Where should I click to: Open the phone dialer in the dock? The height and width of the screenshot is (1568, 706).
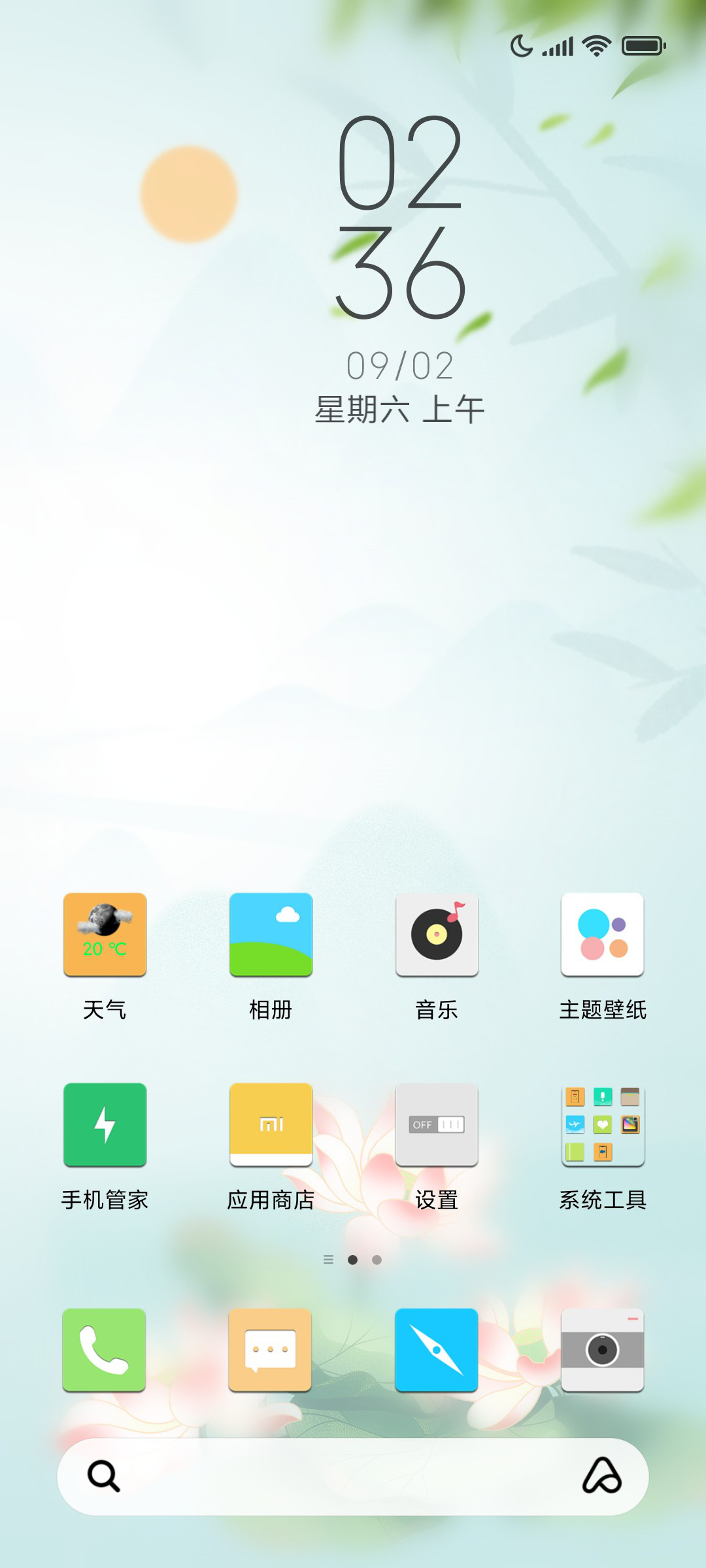click(x=104, y=1350)
